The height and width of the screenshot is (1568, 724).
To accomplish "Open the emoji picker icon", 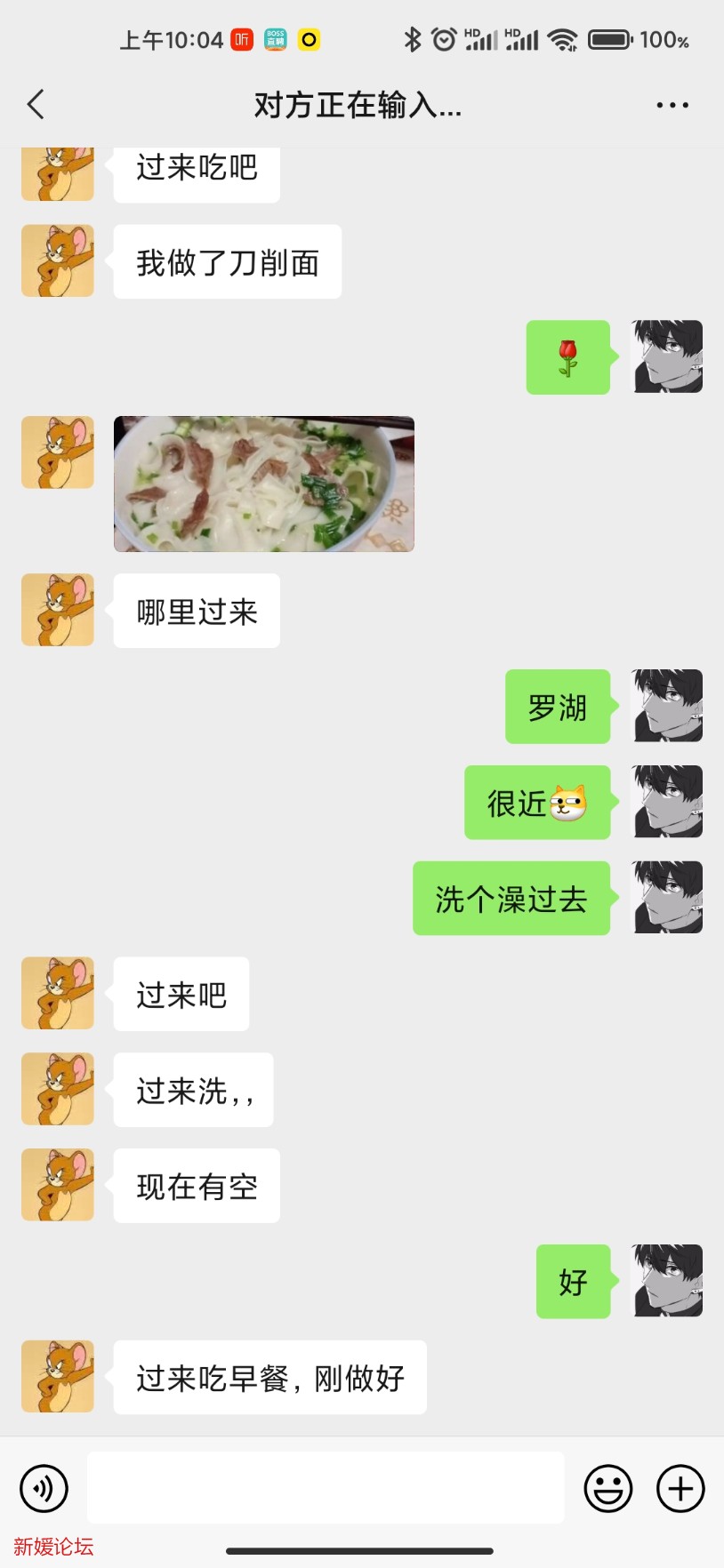I will click(x=610, y=1488).
